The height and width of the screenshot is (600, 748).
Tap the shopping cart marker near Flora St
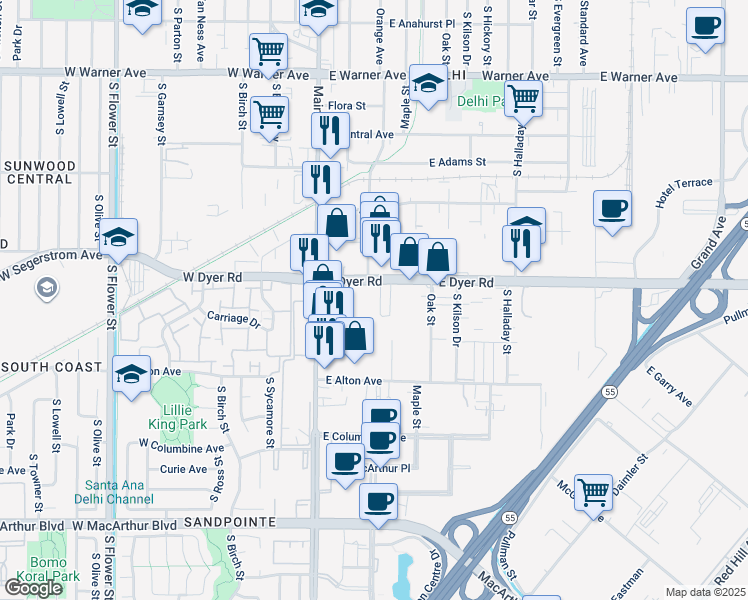tap(269, 115)
